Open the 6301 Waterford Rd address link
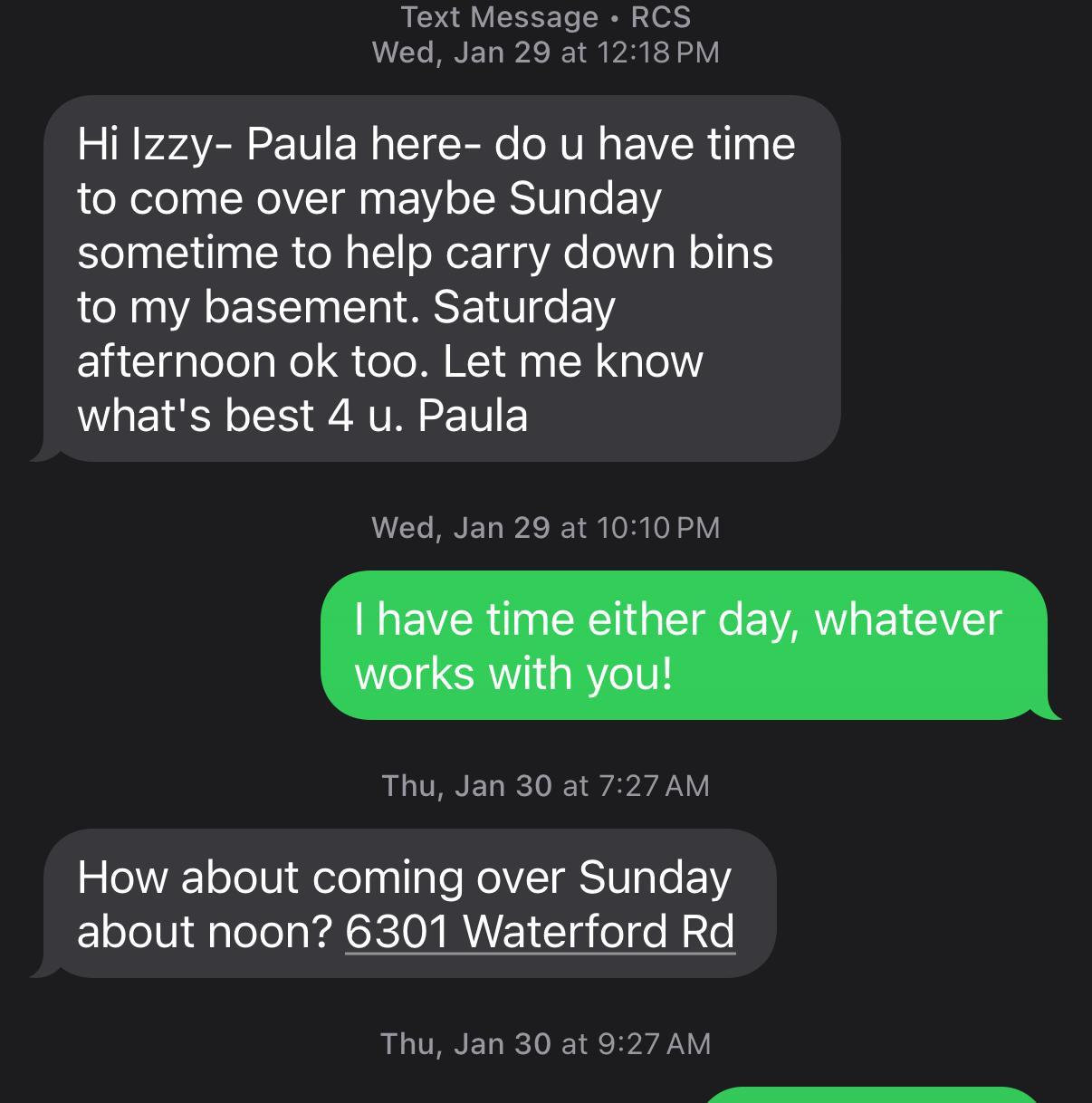This screenshot has width=1092, height=1103. [540, 931]
